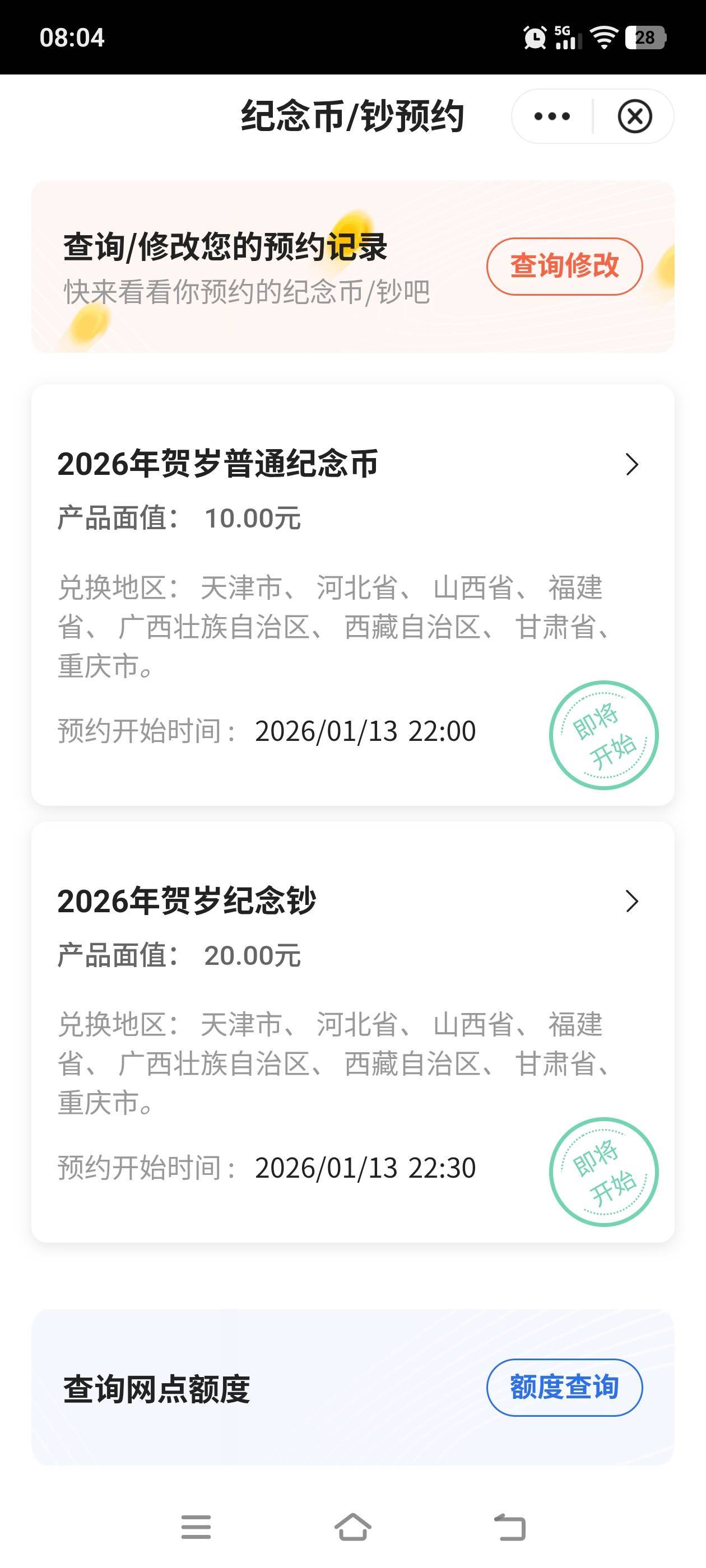Go to the system home screen
Viewport: 706px width, 1568px height.
(x=352, y=1527)
